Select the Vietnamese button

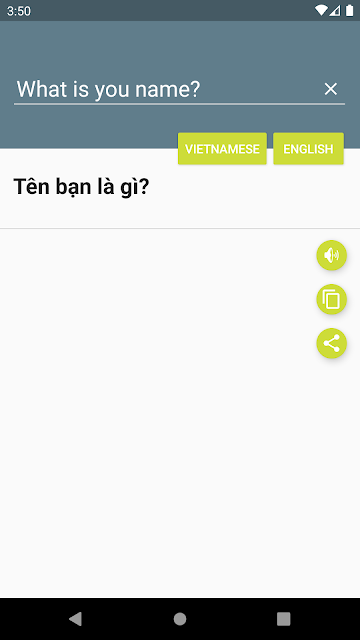pos(222,149)
